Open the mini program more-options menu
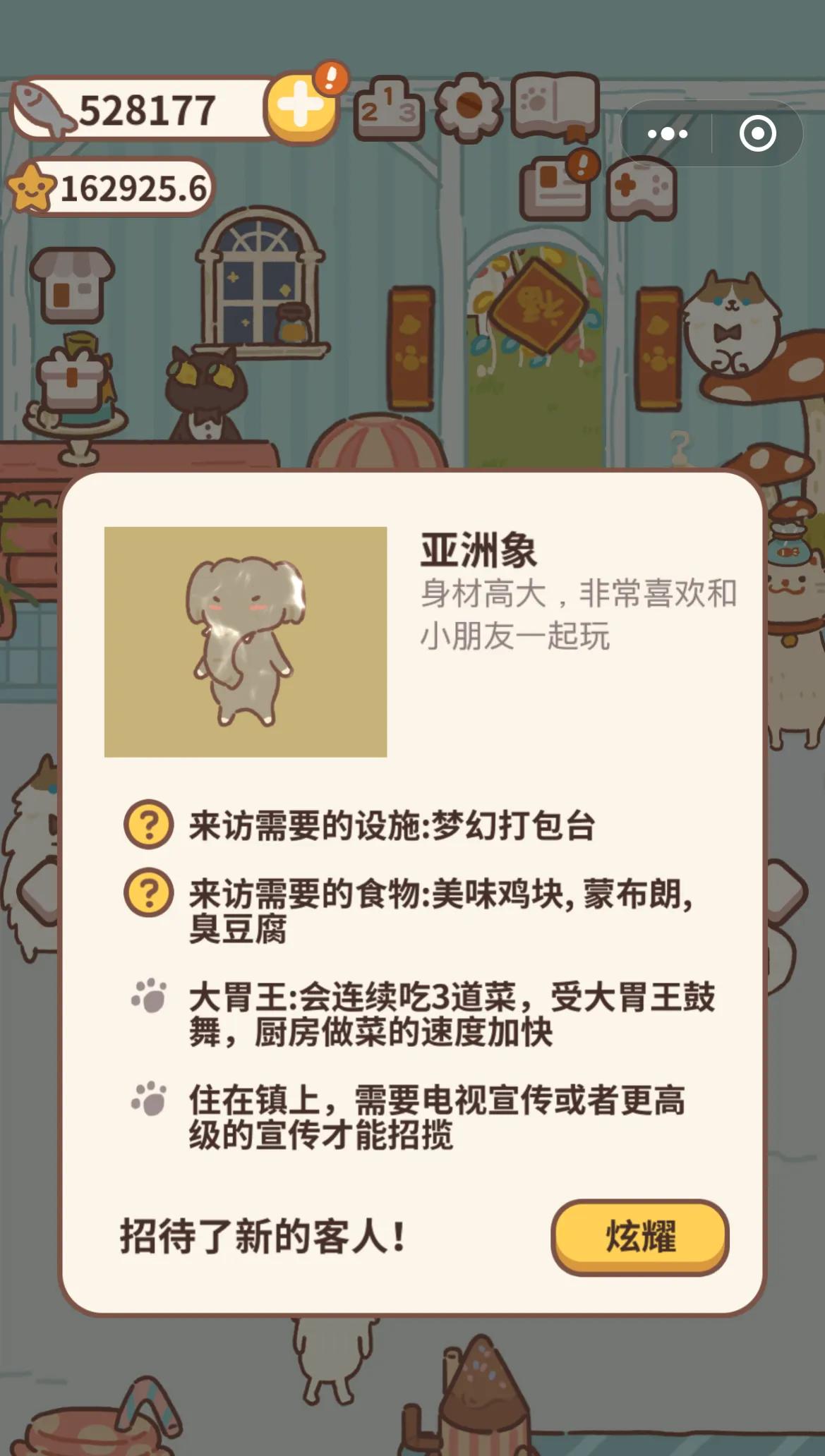This screenshot has height=1456, width=825. (667, 133)
